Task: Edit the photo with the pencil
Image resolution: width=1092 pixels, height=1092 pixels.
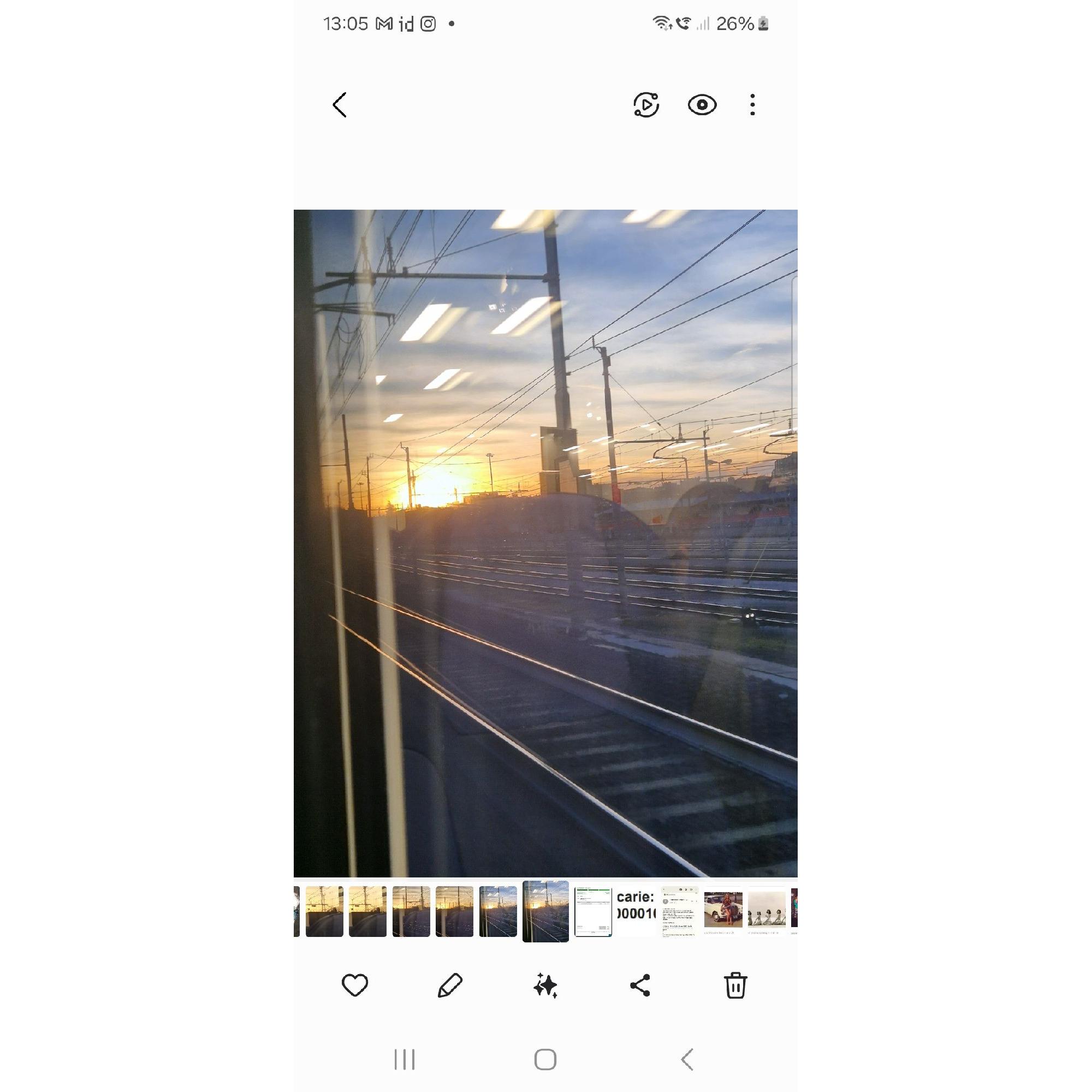Action: 450,985
